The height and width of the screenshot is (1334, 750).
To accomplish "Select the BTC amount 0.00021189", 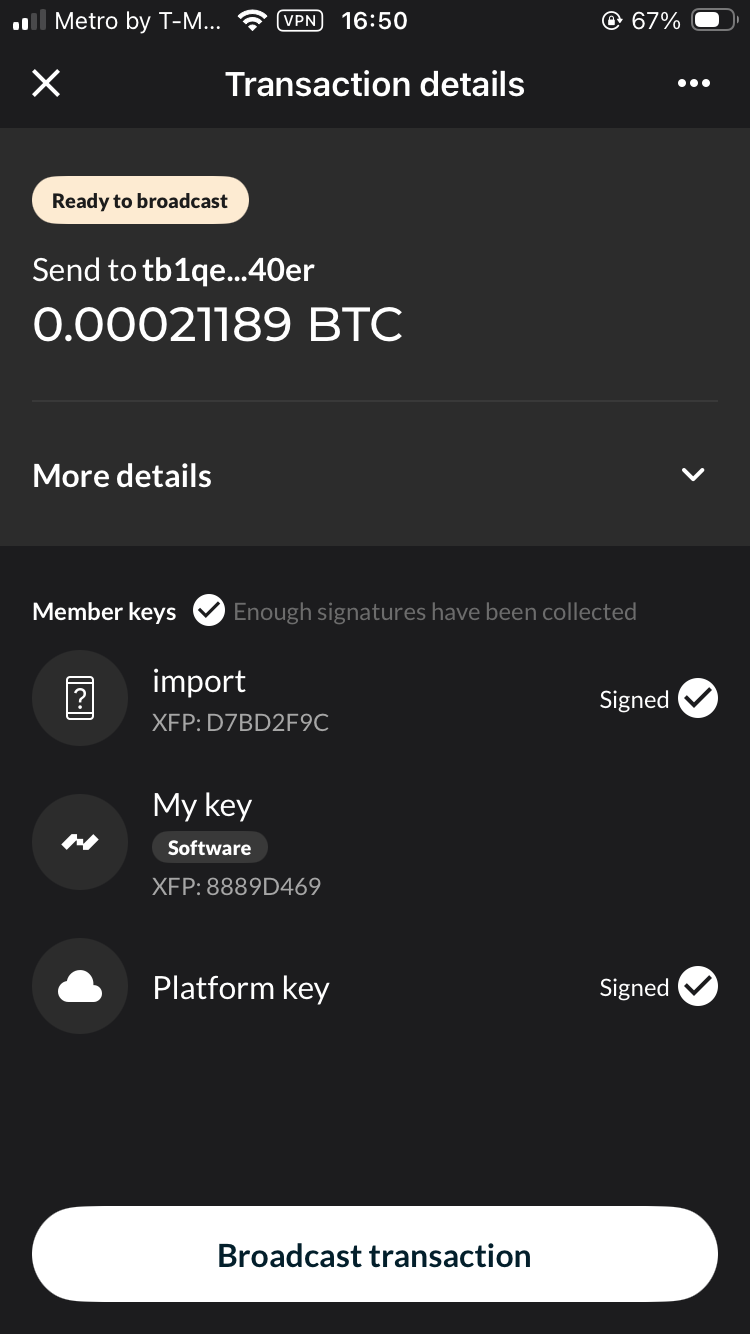I will (218, 324).
